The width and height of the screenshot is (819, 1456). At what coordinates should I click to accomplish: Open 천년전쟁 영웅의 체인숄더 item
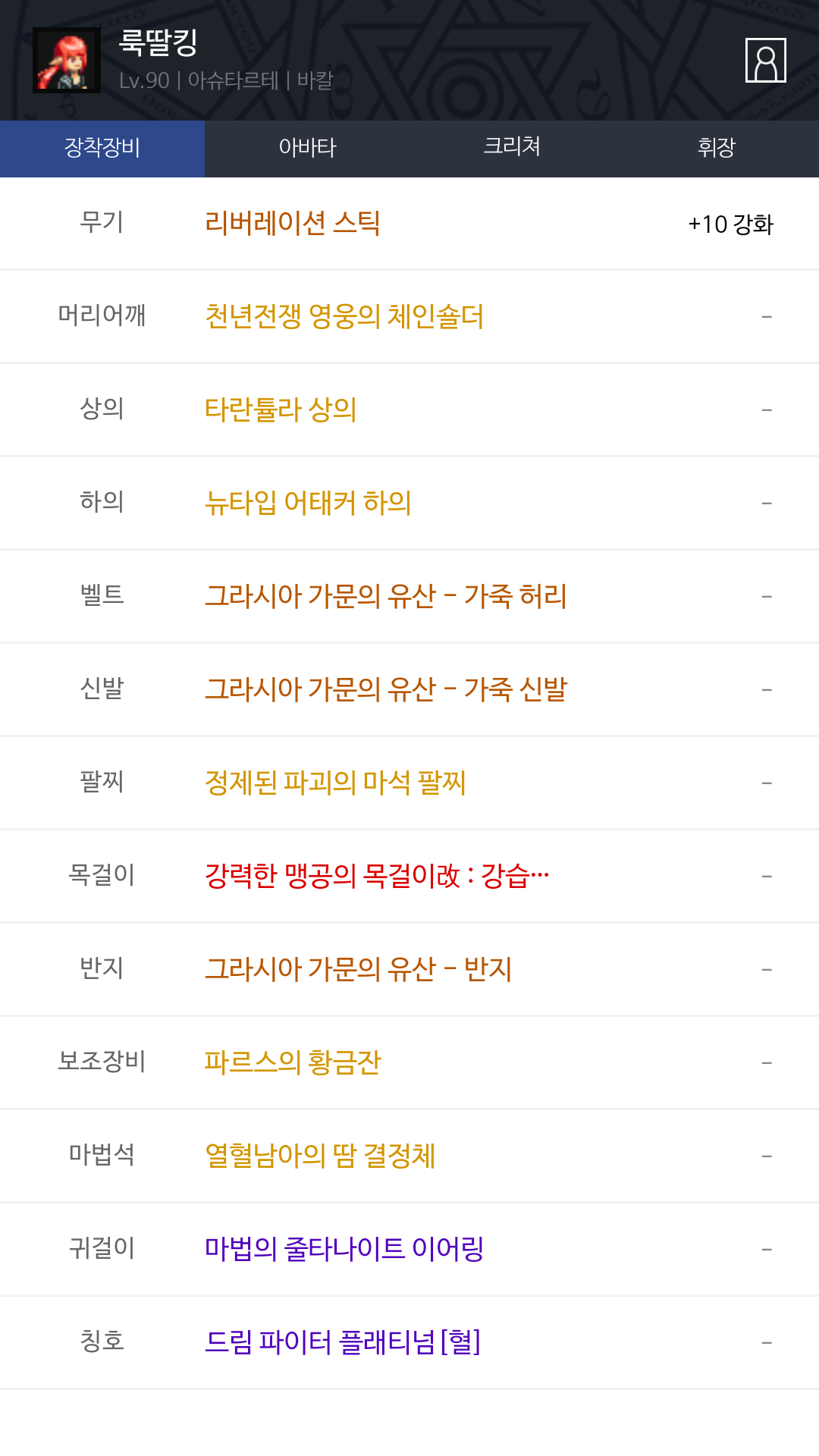coord(344,316)
